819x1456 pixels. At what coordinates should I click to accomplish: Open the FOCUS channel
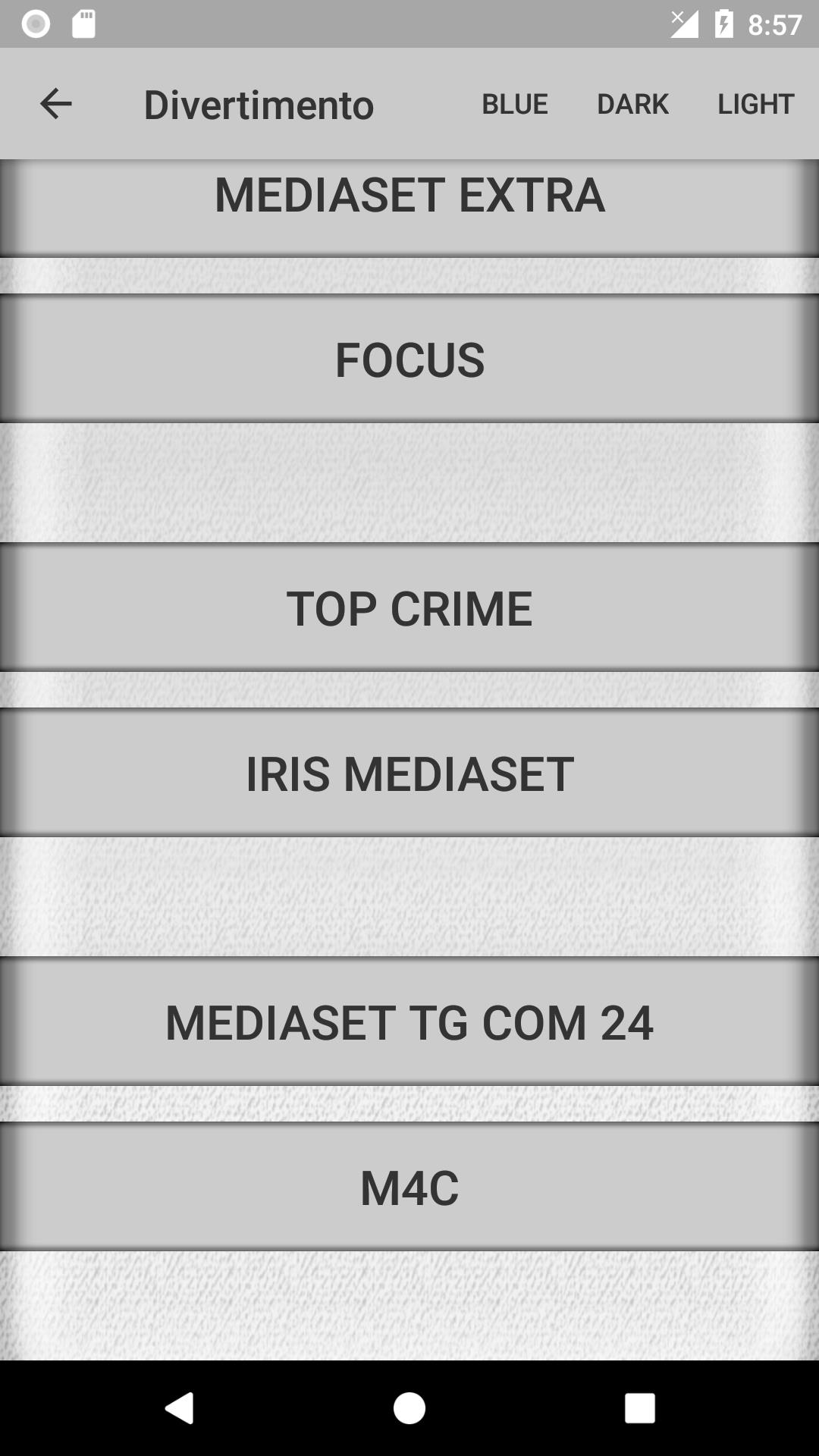click(x=409, y=359)
